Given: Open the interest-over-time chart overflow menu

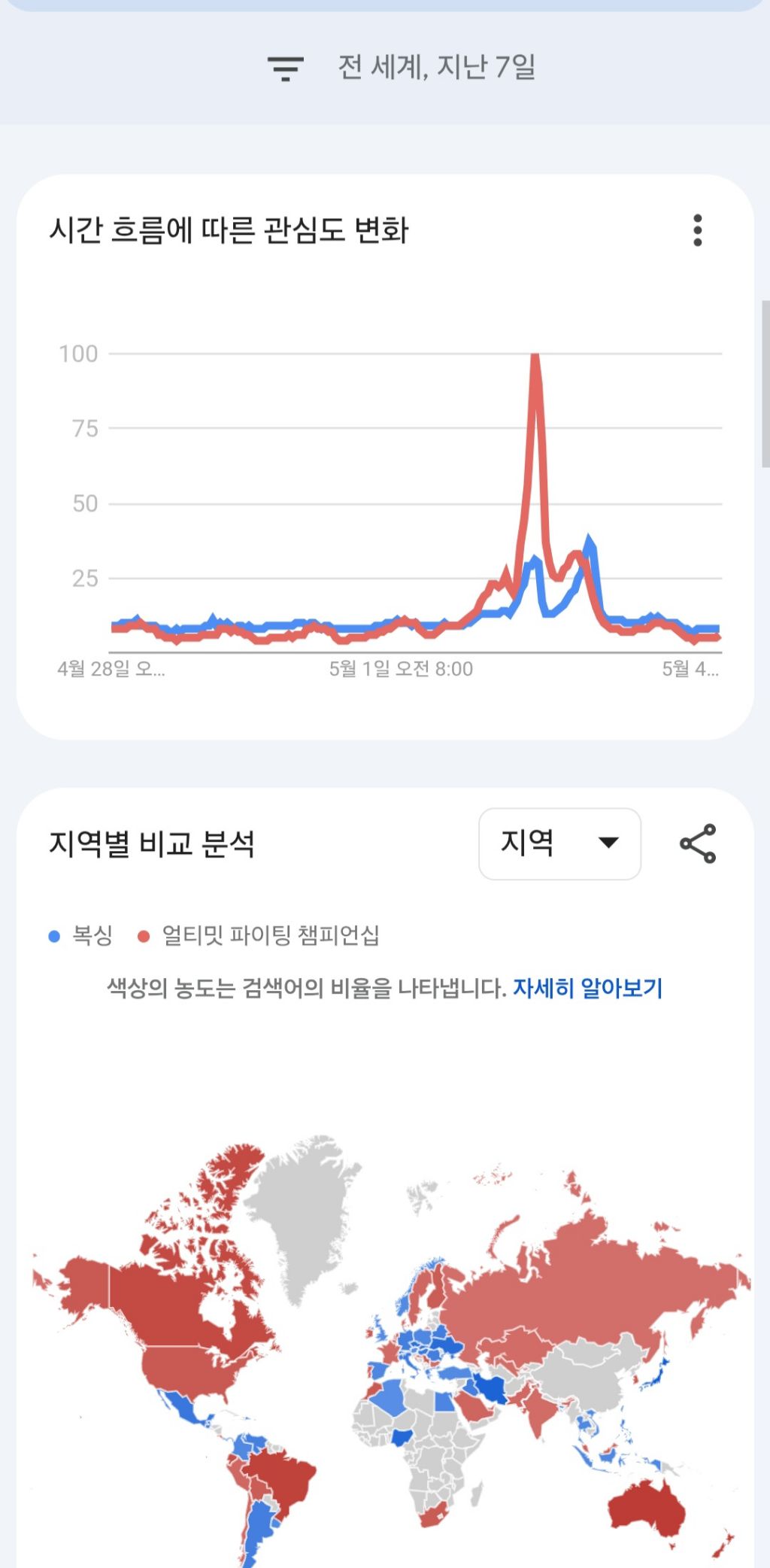Looking at the screenshot, I should (x=698, y=230).
